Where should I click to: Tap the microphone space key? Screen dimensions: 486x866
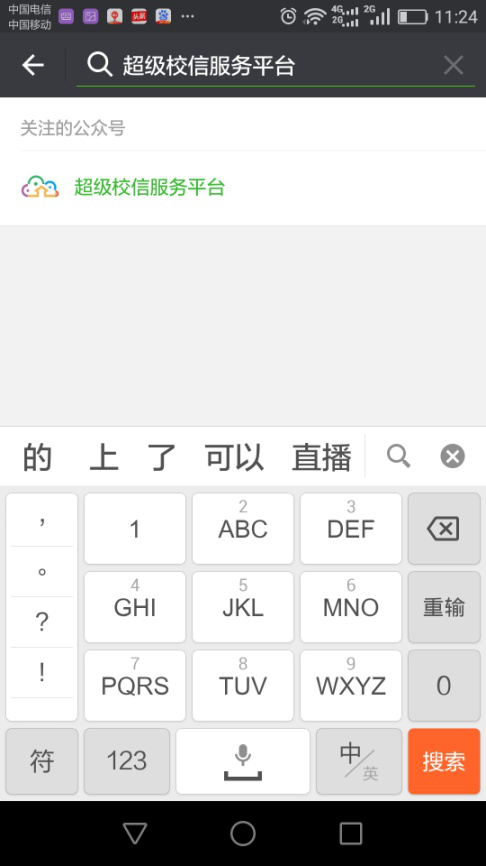(x=243, y=761)
